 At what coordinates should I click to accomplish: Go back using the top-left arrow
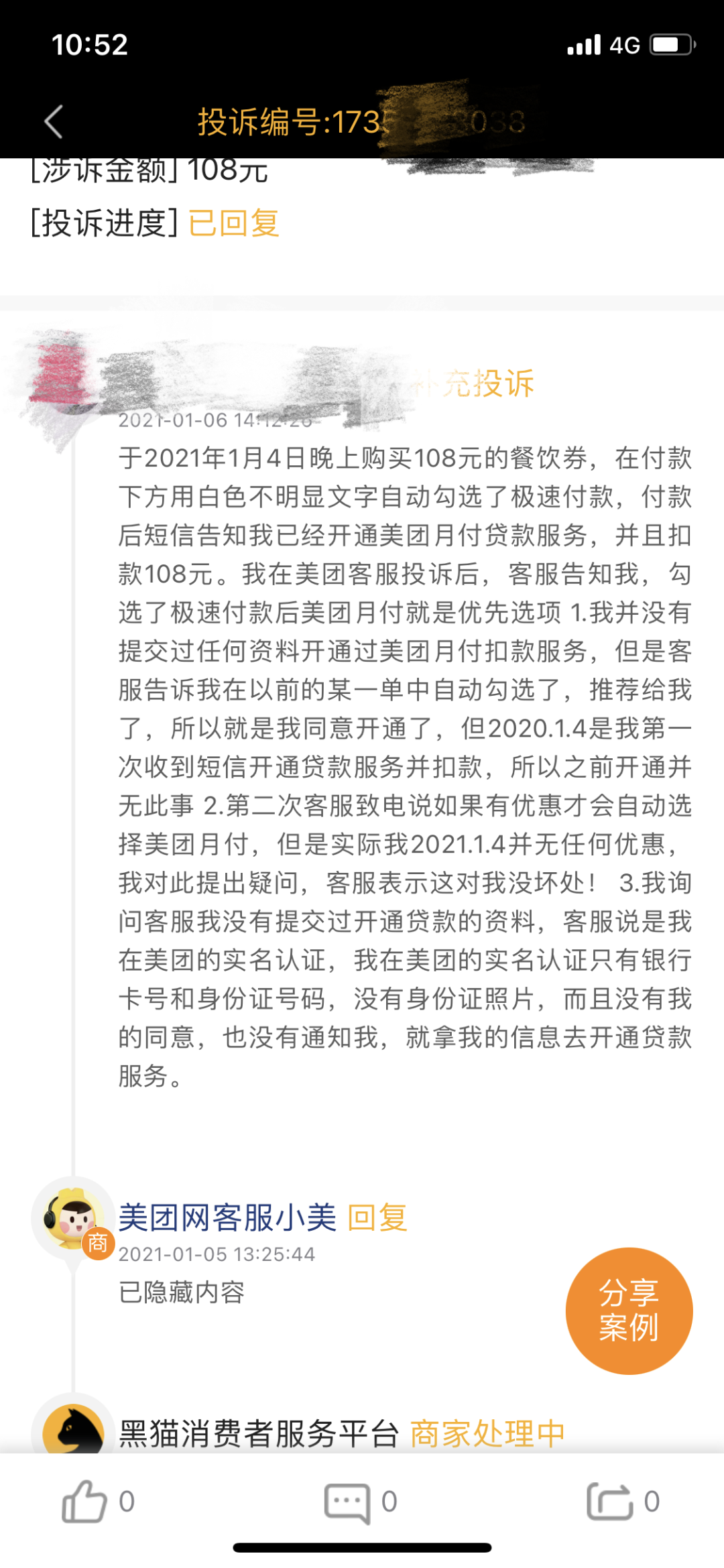click(x=54, y=122)
